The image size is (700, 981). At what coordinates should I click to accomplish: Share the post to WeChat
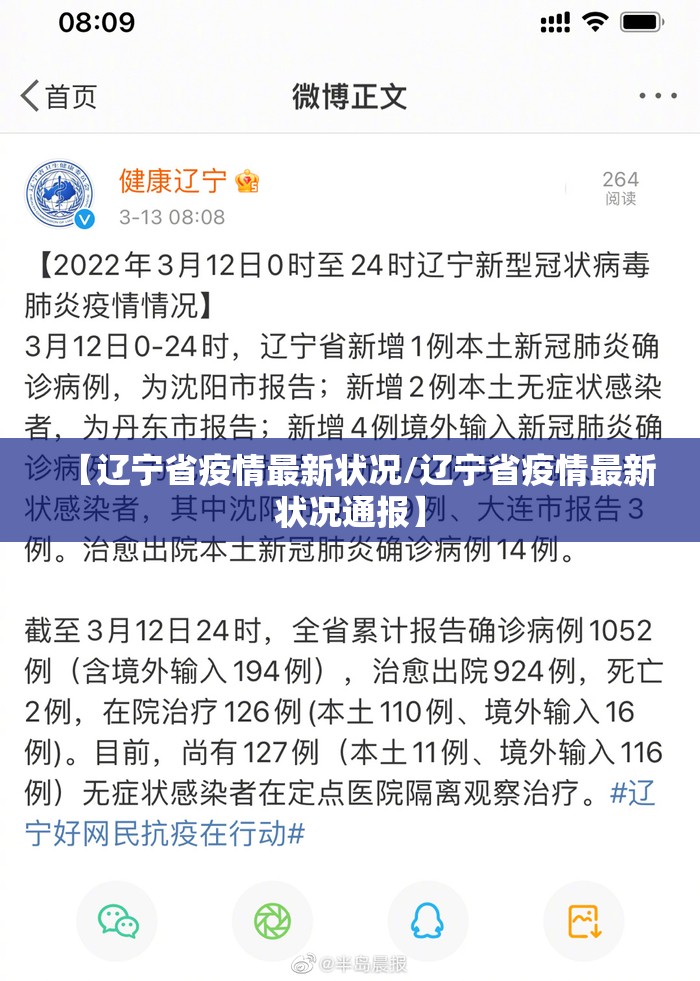tap(119, 920)
